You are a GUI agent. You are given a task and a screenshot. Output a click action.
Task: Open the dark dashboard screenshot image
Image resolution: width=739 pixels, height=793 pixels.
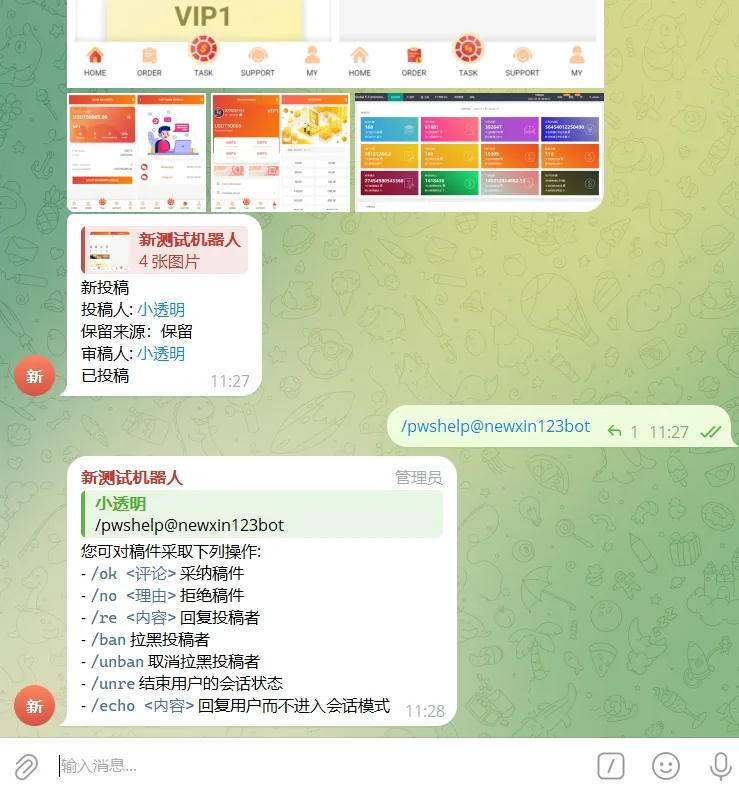tap(478, 152)
